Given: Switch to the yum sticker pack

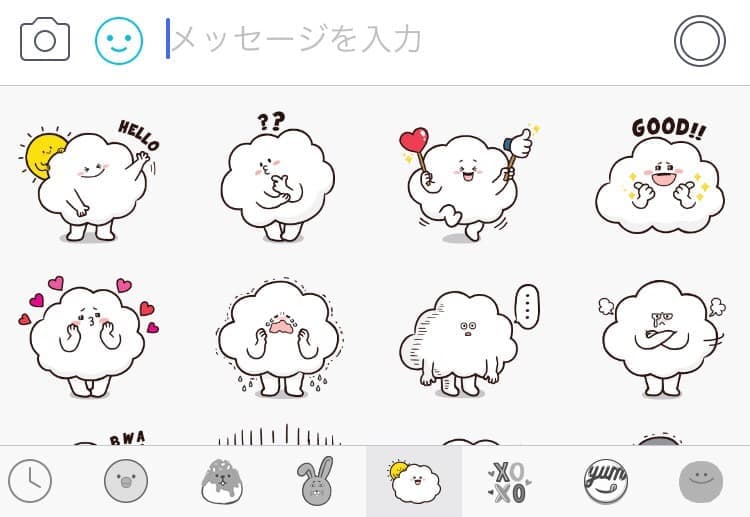Looking at the screenshot, I should click(605, 482).
